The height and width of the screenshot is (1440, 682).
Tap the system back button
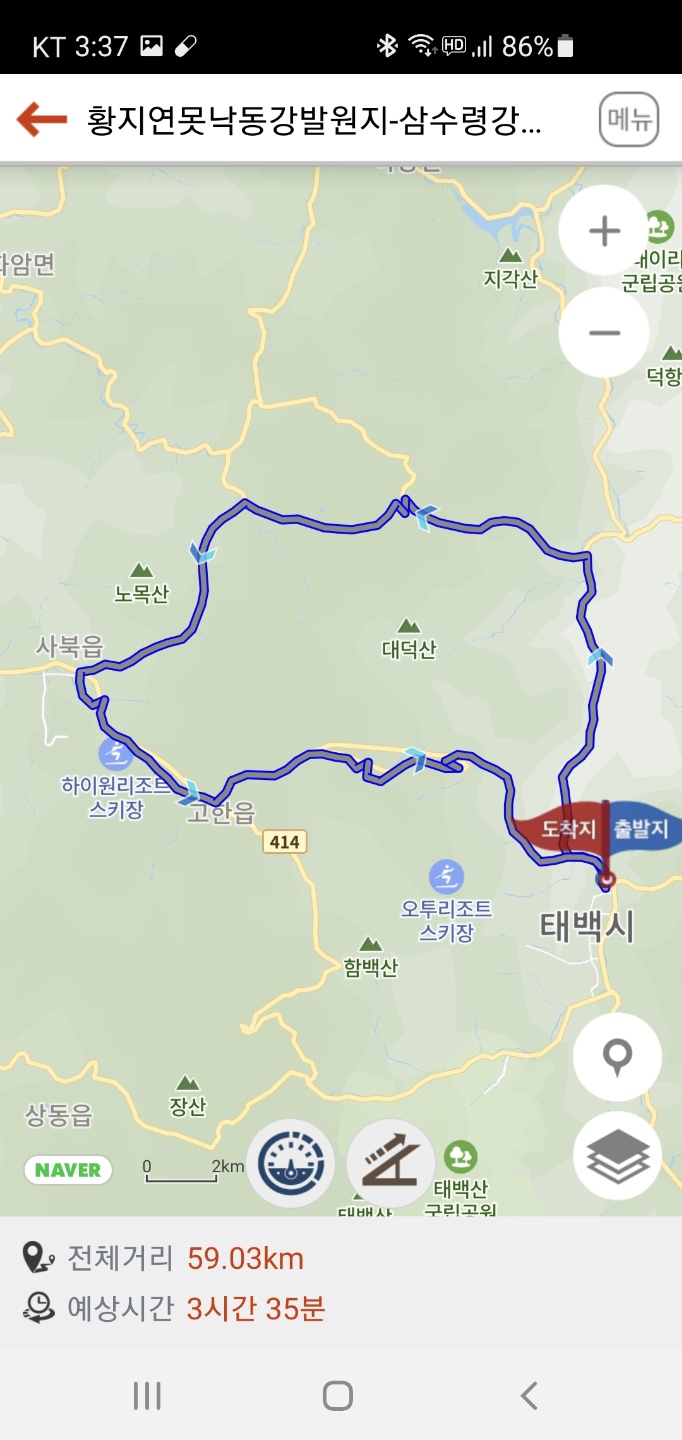pos(529,1395)
